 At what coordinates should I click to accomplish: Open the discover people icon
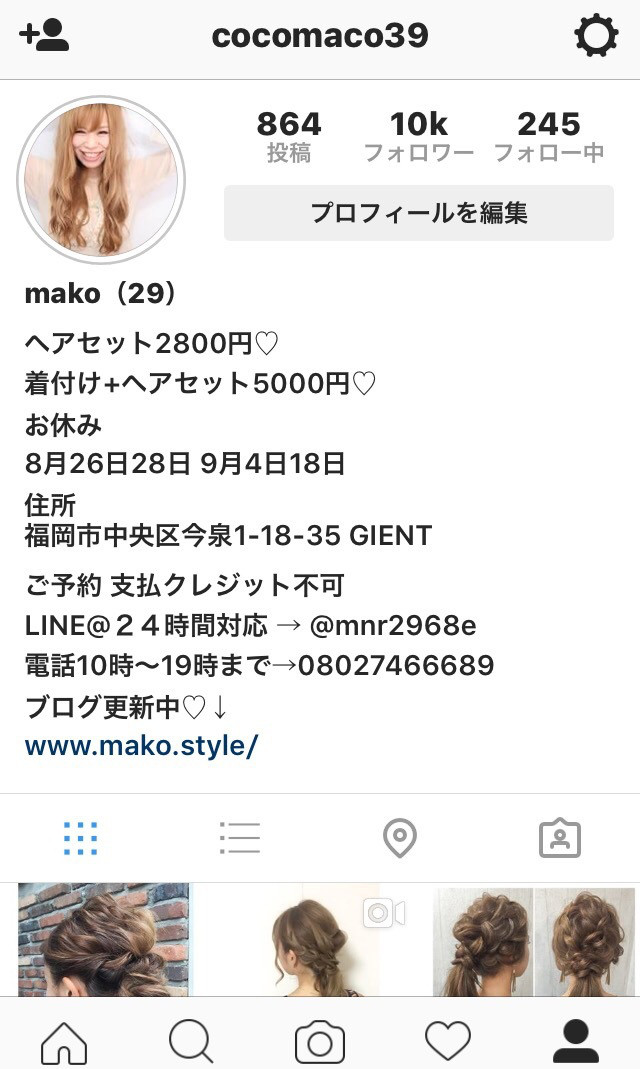44,35
